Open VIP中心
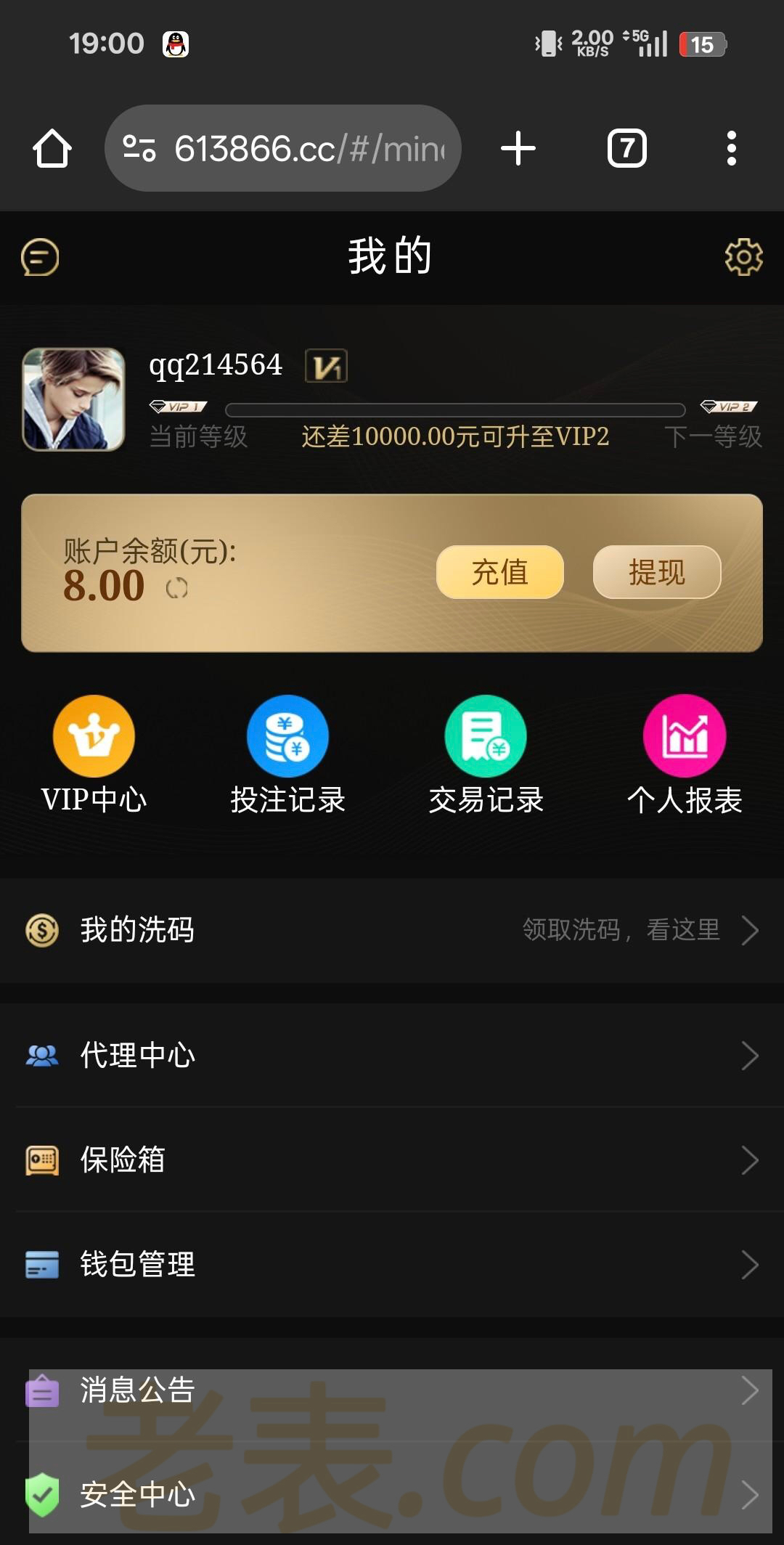The height and width of the screenshot is (1545, 784). [x=94, y=755]
